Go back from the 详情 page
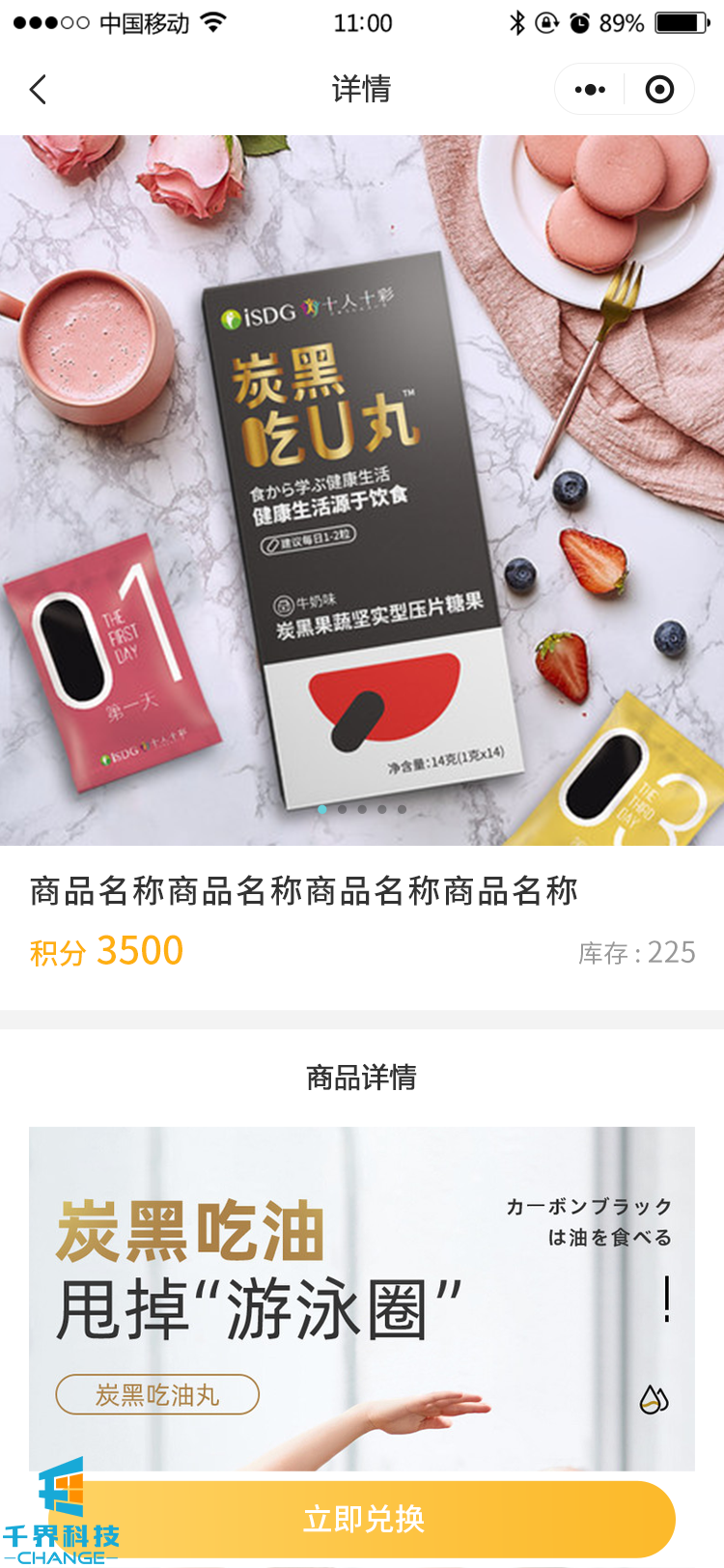 pyautogui.click(x=39, y=90)
